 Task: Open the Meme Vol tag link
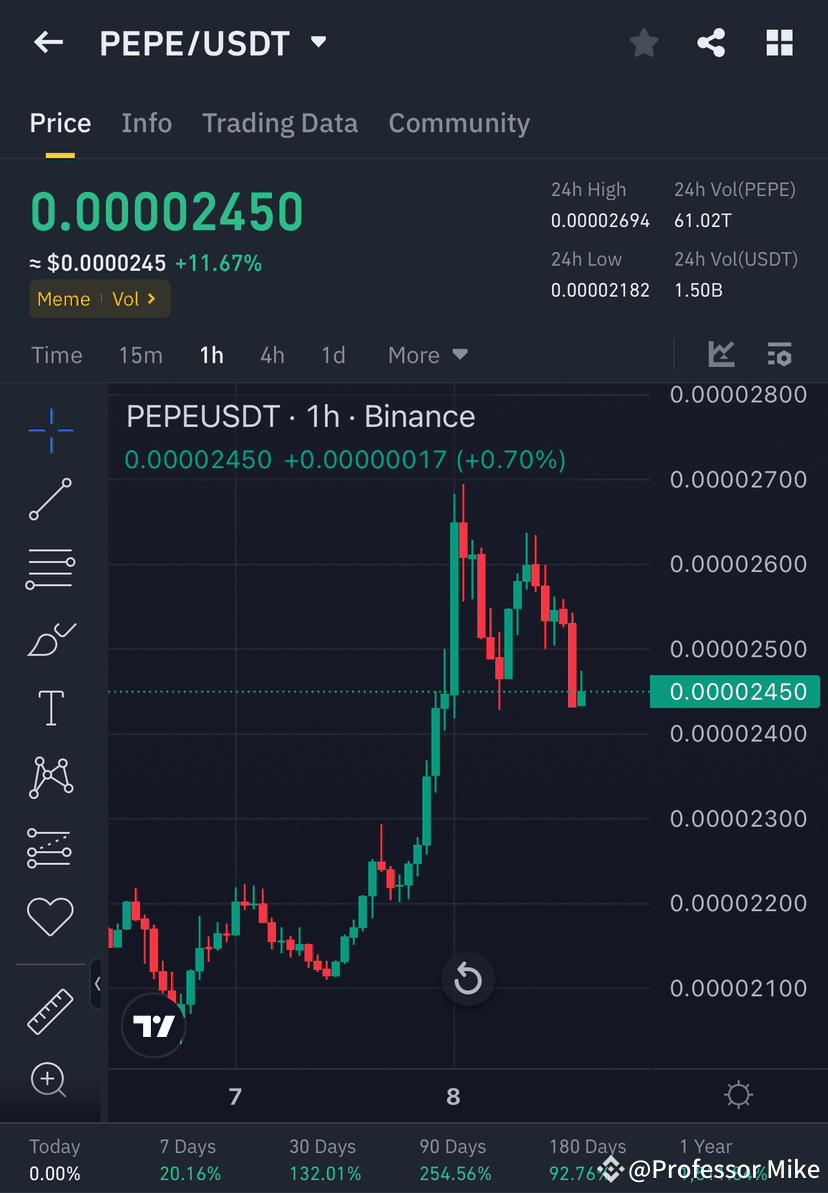99,298
